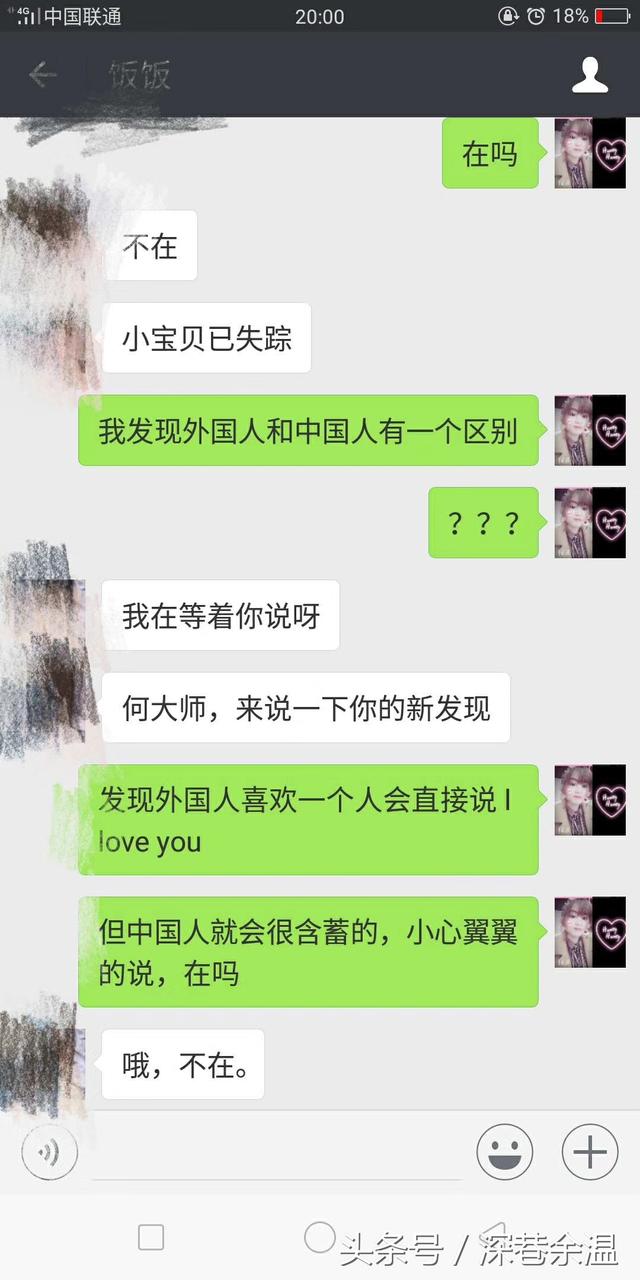Go back from the chat

(42, 74)
